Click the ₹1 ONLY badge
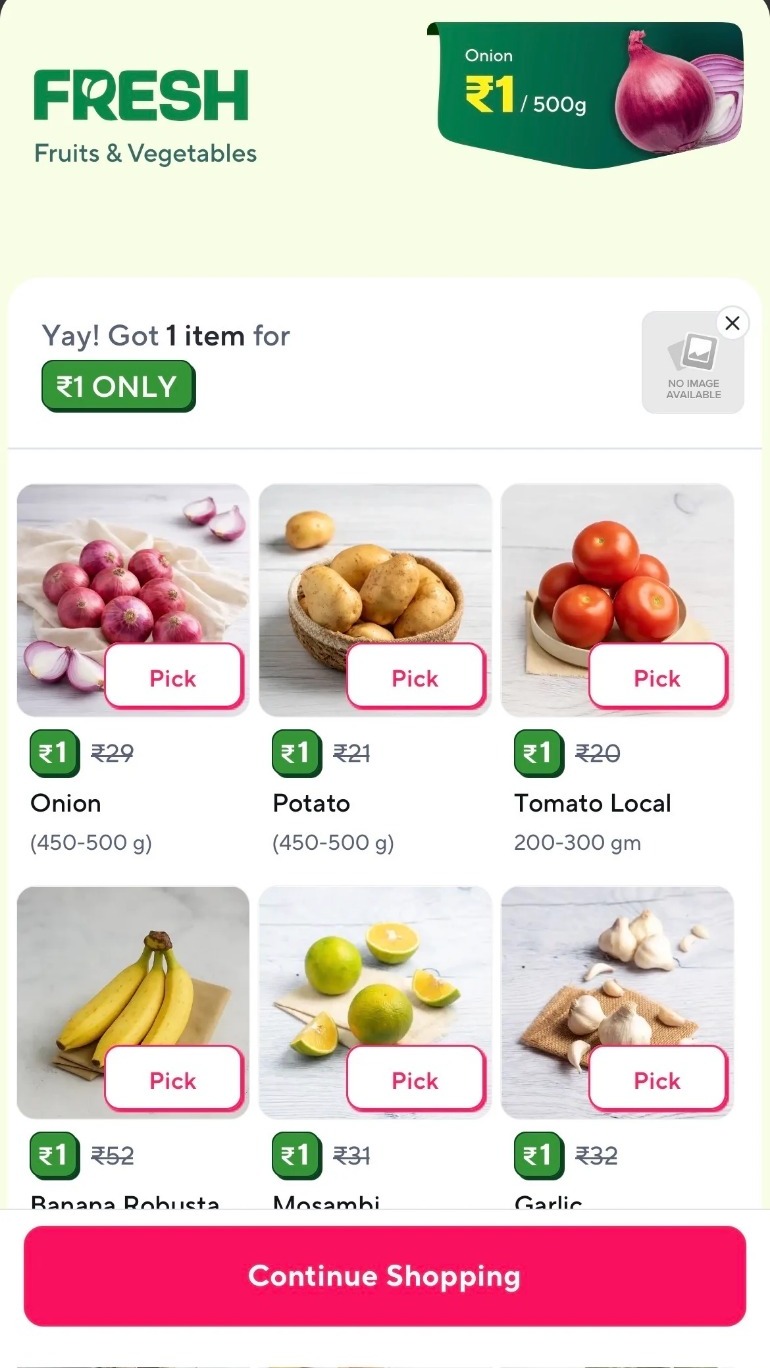 click(x=117, y=386)
